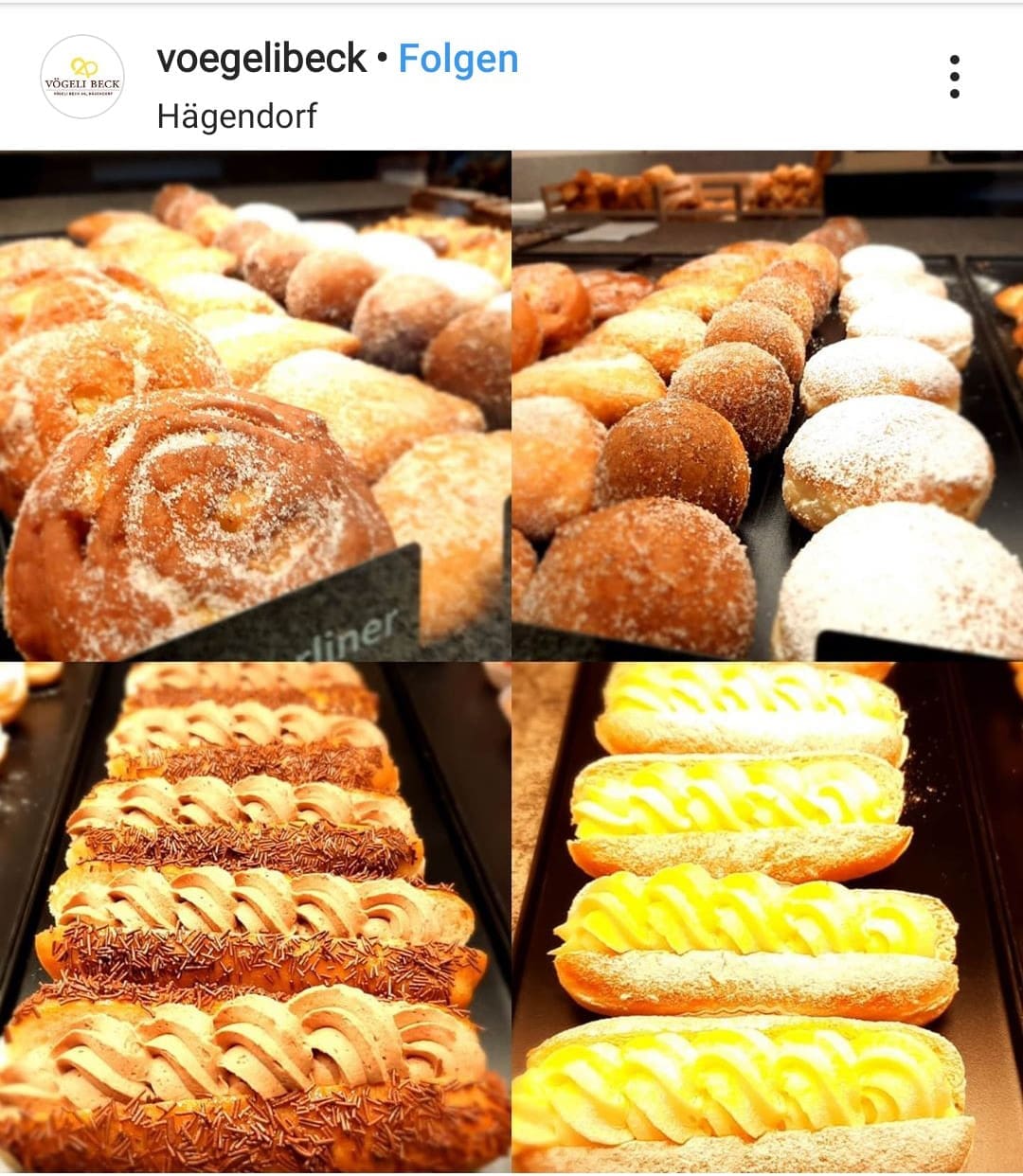
Task: Open the voegelibeck username profile
Action: 260,59
